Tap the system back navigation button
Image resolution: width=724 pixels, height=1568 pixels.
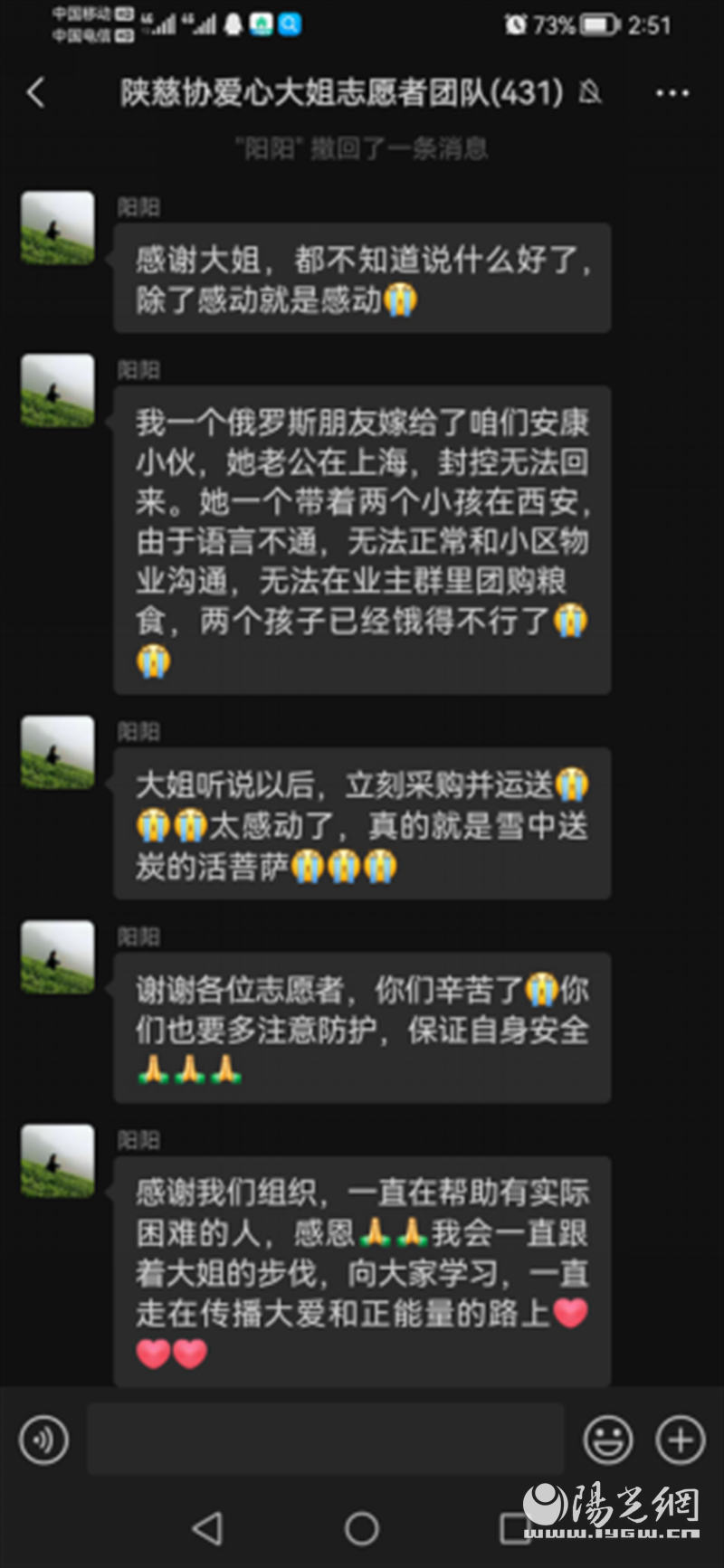click(x=207, y=1528)
